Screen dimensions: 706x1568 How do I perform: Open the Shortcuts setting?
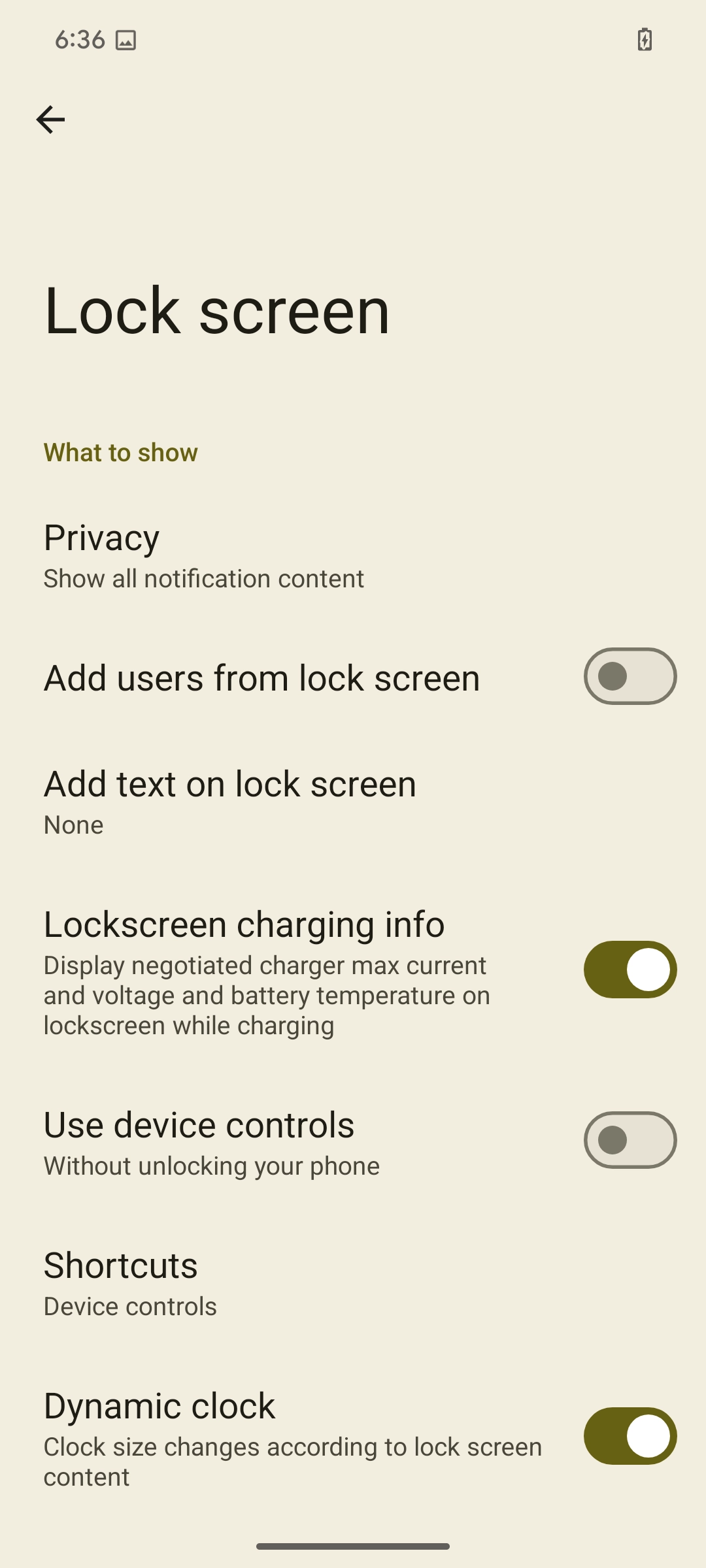(x=131, y=1282)
